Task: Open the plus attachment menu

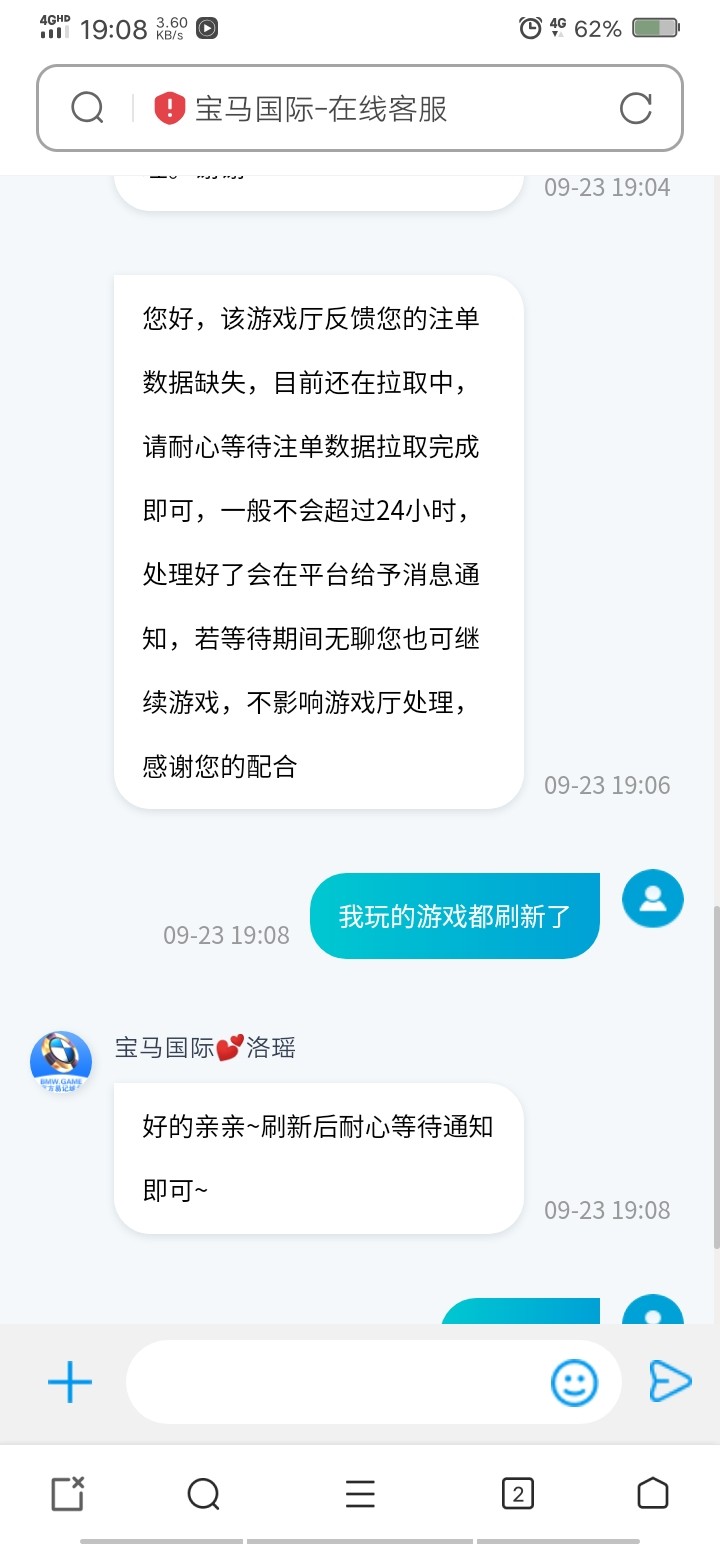Action: (x=70, y=1383)
